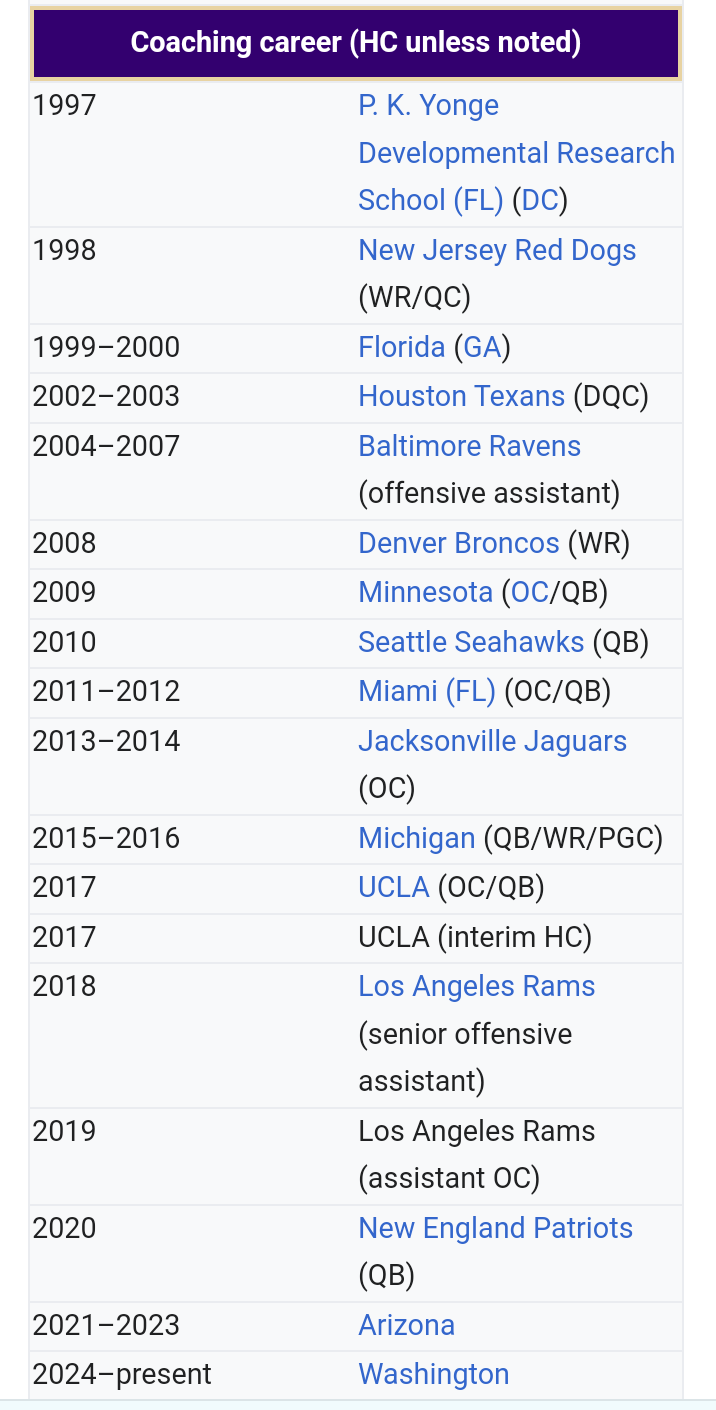Viewport: 716px width, 1410px height.
Task: Open the Seattle Seahawks link
Action: [471, 642]
